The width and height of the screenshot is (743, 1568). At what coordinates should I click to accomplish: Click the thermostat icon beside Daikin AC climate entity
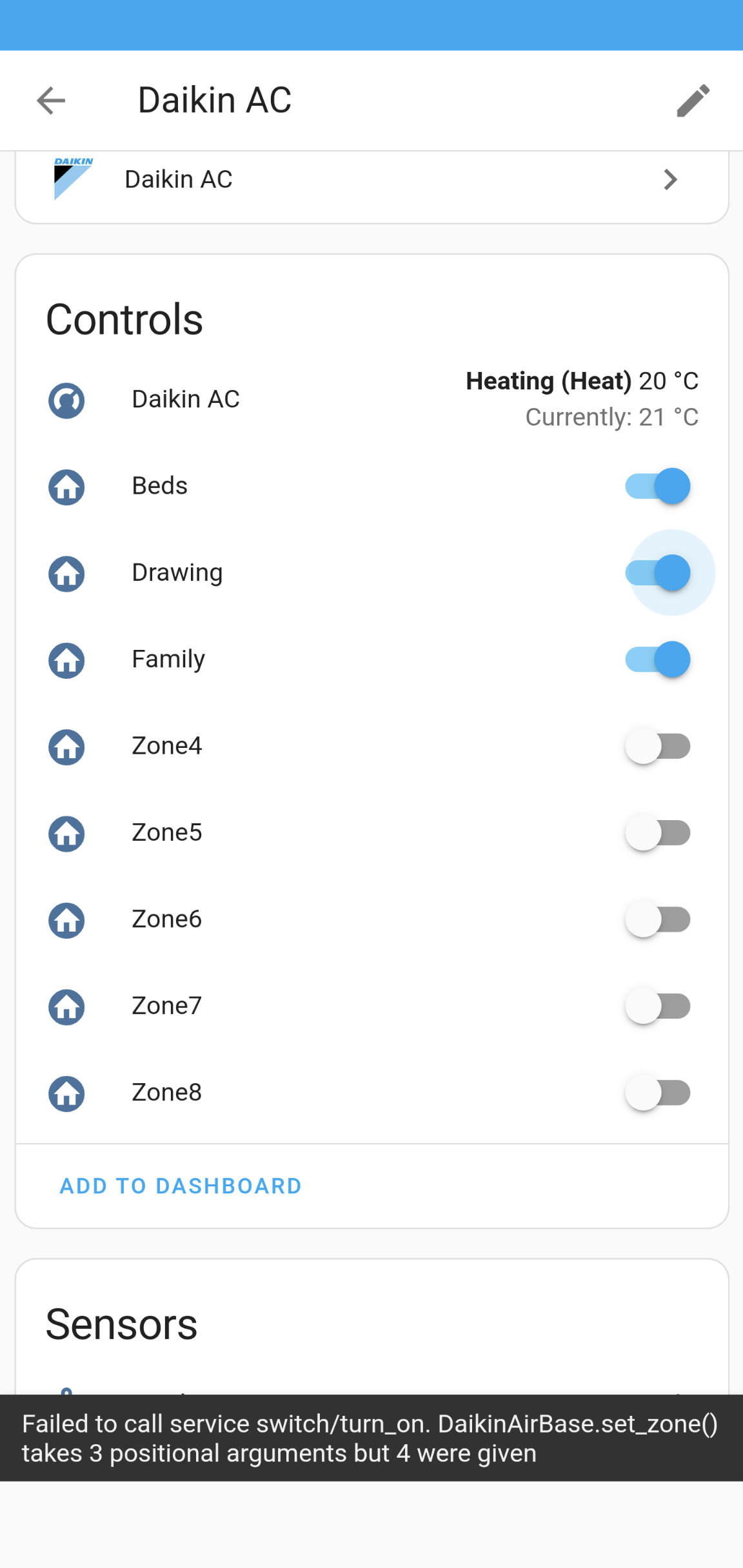[x=66, y=400]
